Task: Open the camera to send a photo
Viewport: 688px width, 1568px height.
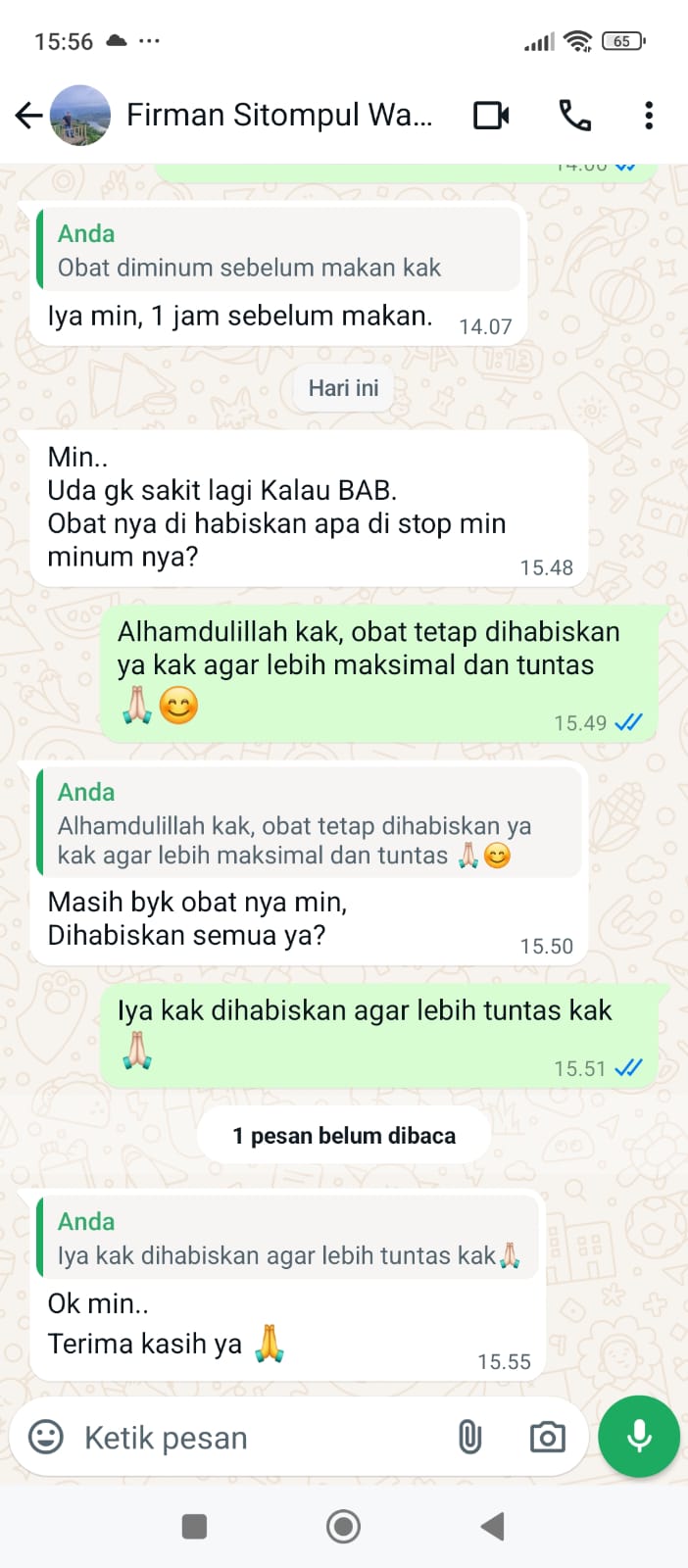Action: [547, 1438]
